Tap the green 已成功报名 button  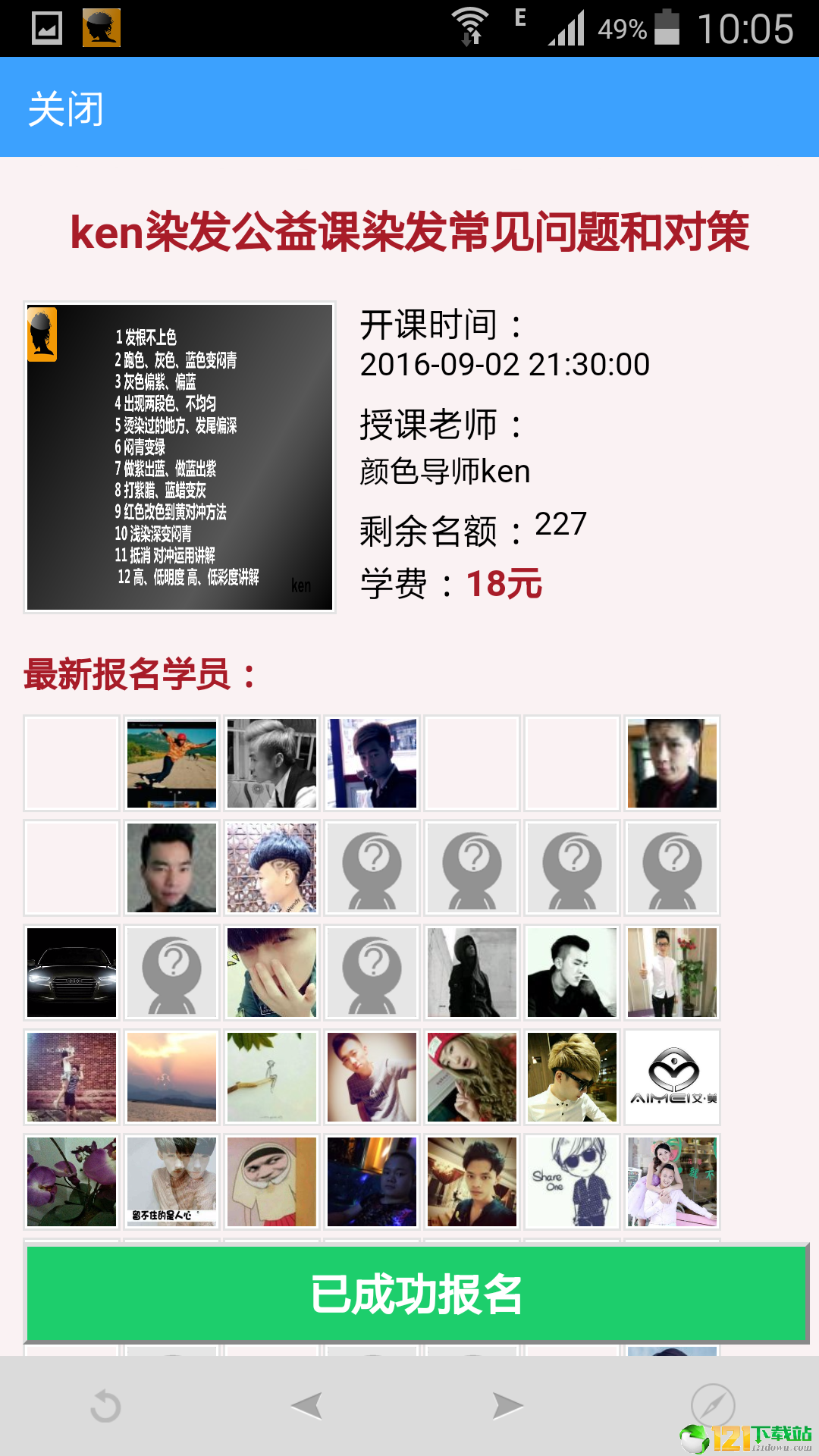416,1294
